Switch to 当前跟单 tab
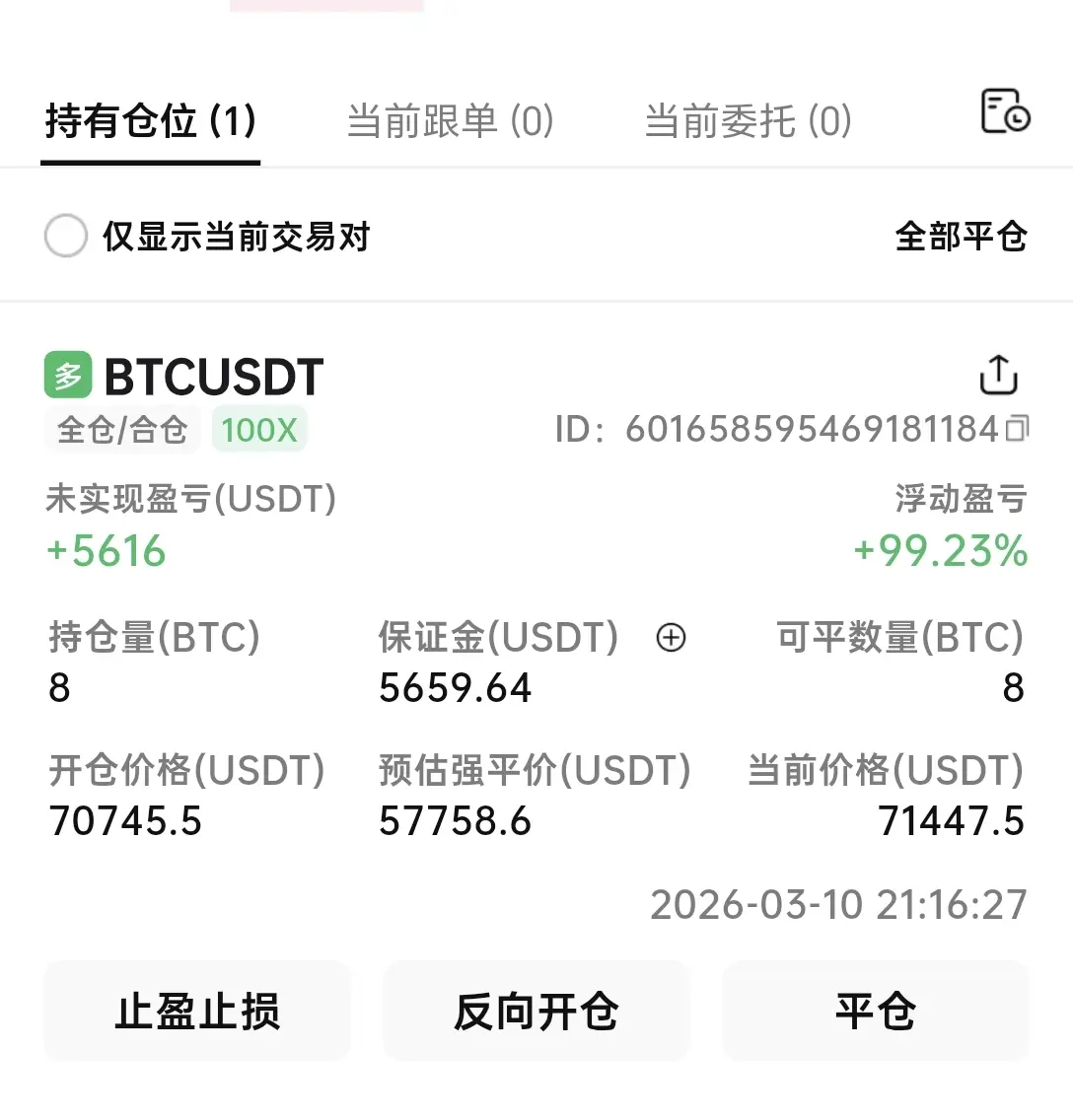The height and width of the screenshot is (1120, 1073). pyautogui.click(x=451, y=122)
